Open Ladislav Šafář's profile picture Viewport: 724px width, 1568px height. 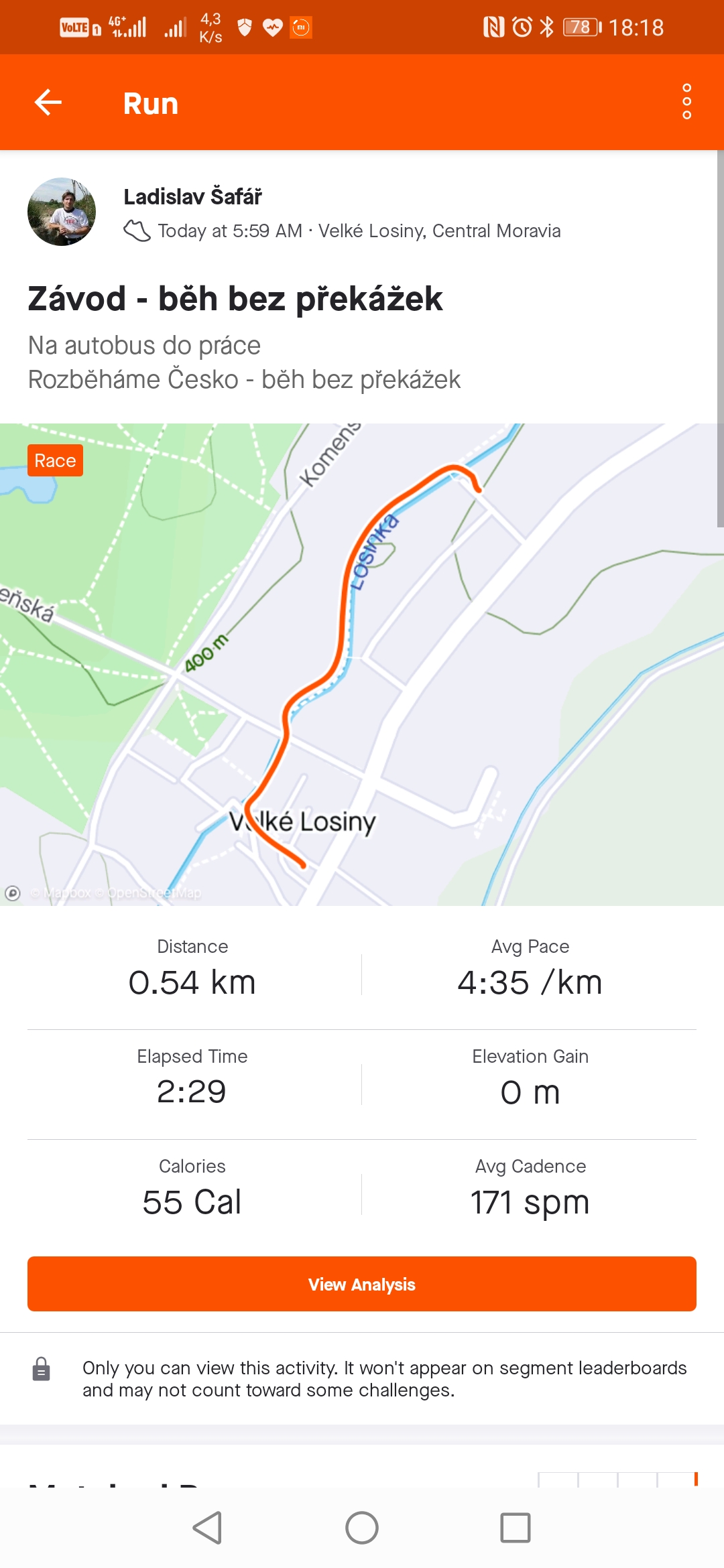(62, 212)
